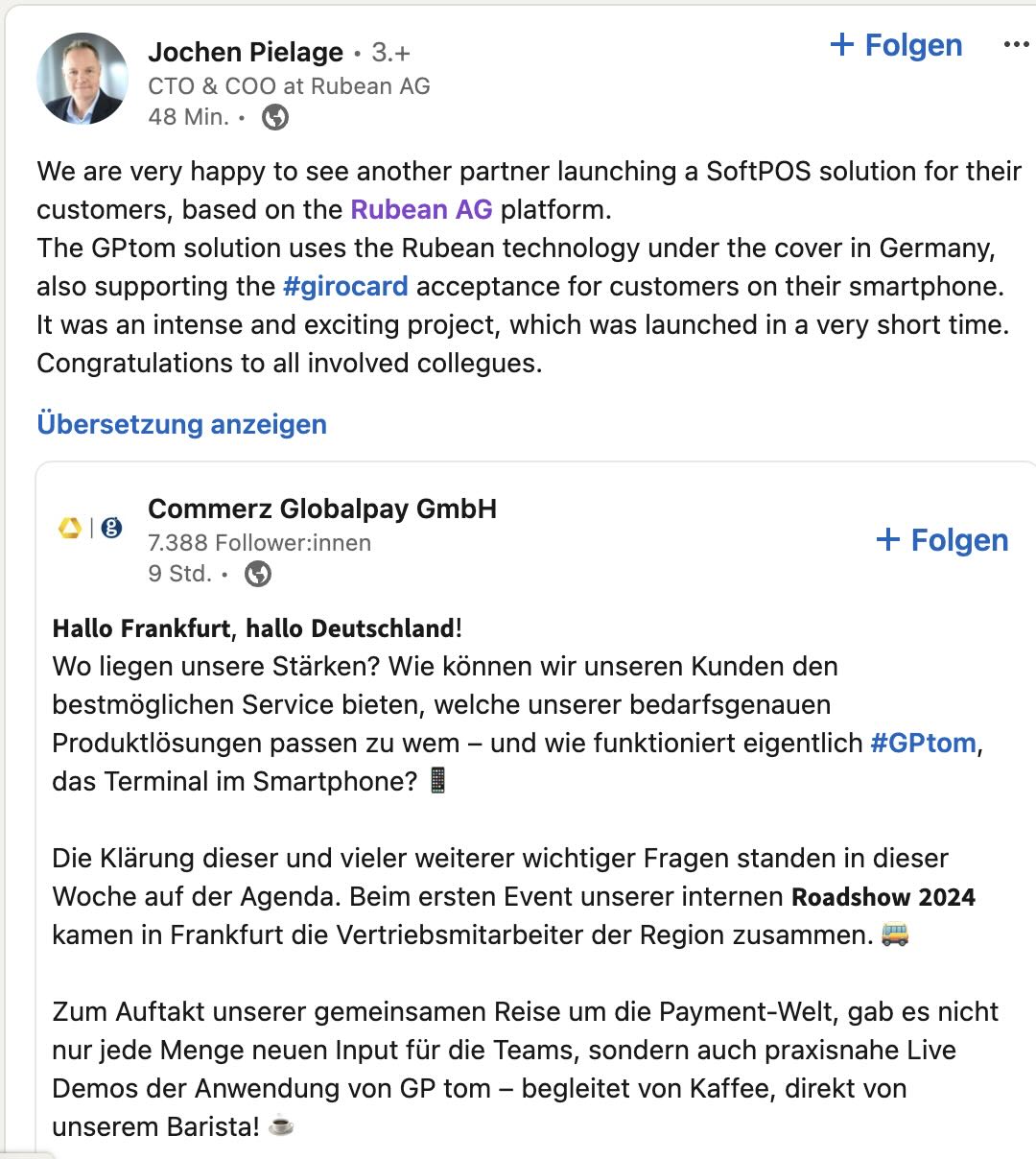The width and height of the screenshot is (1036, 1159).
Task: Tap the #girocard hashtag
Action: pos(345,286)
